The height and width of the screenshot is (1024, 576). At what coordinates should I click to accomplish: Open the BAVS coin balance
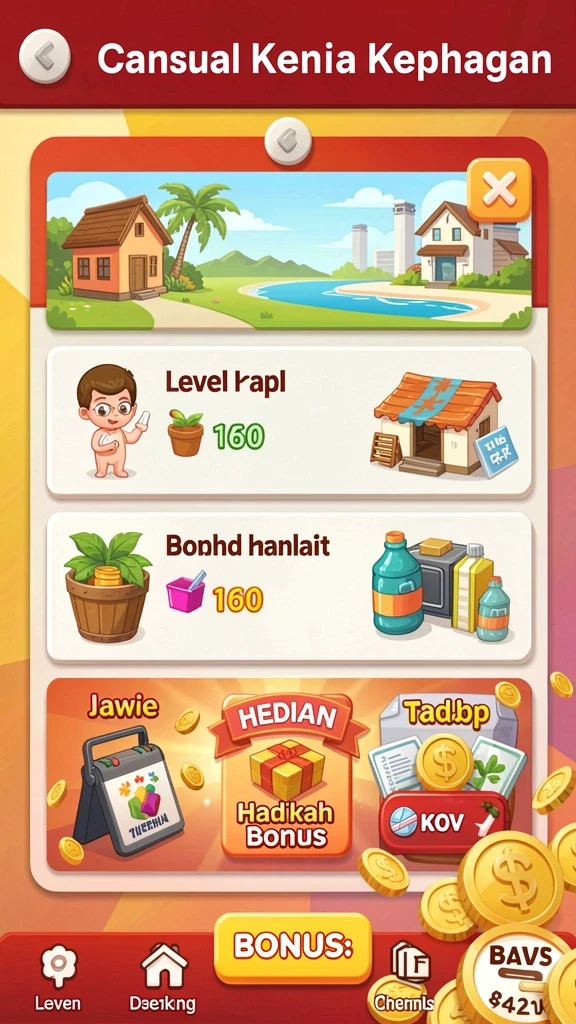[x=519, y=974]
